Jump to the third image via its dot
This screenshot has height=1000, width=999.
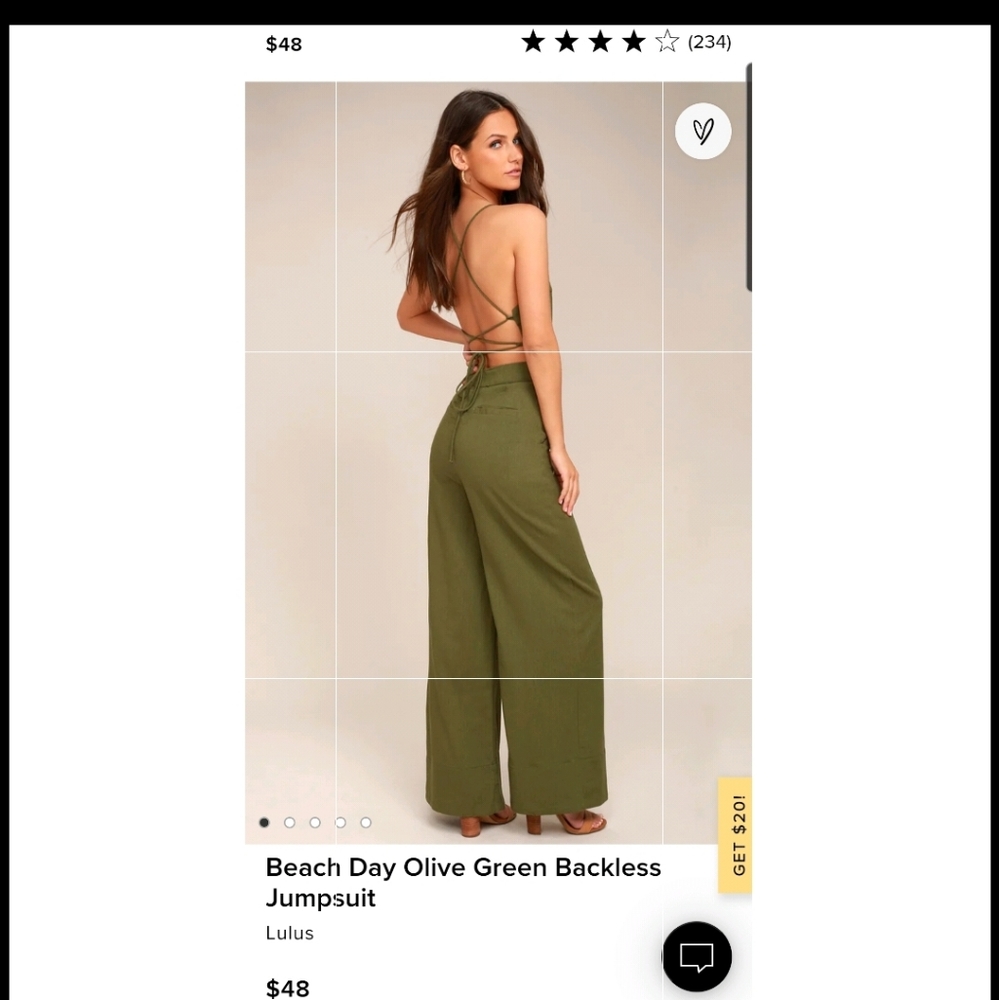314,822
